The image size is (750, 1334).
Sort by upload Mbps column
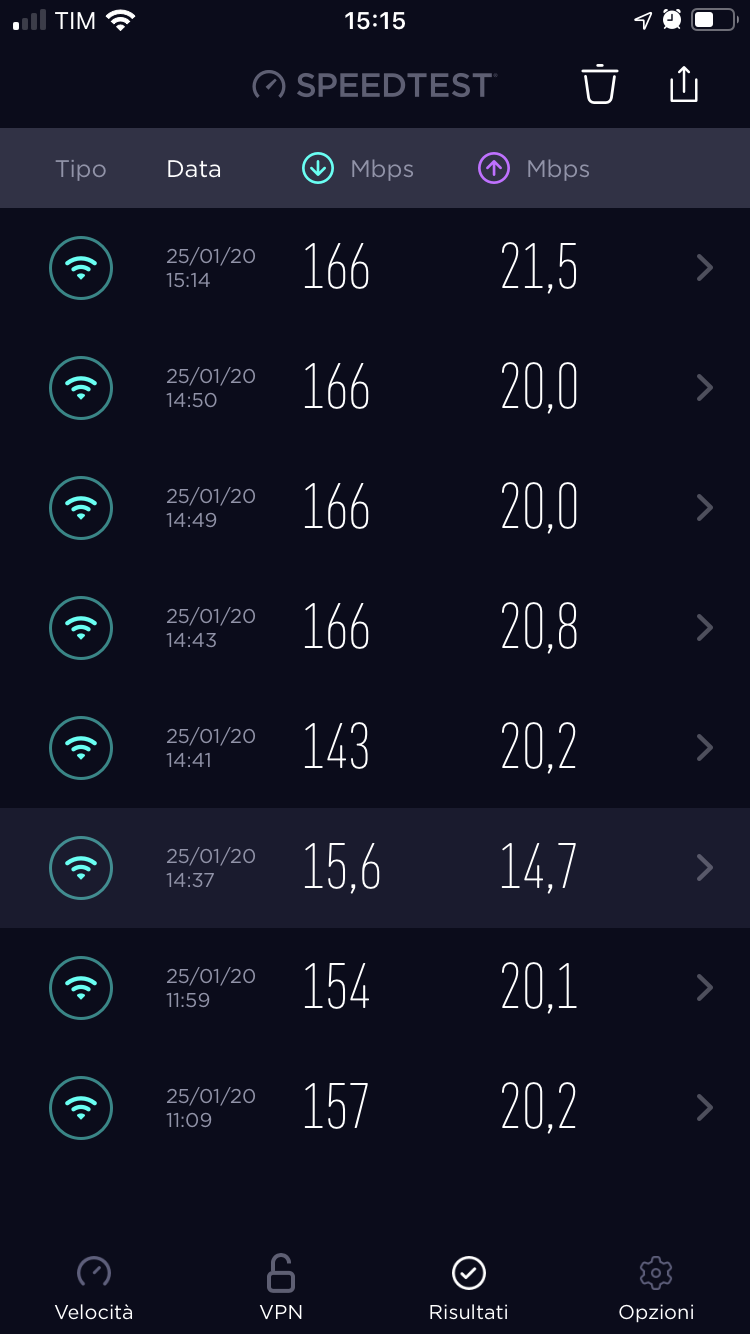(x=534, y=169)
